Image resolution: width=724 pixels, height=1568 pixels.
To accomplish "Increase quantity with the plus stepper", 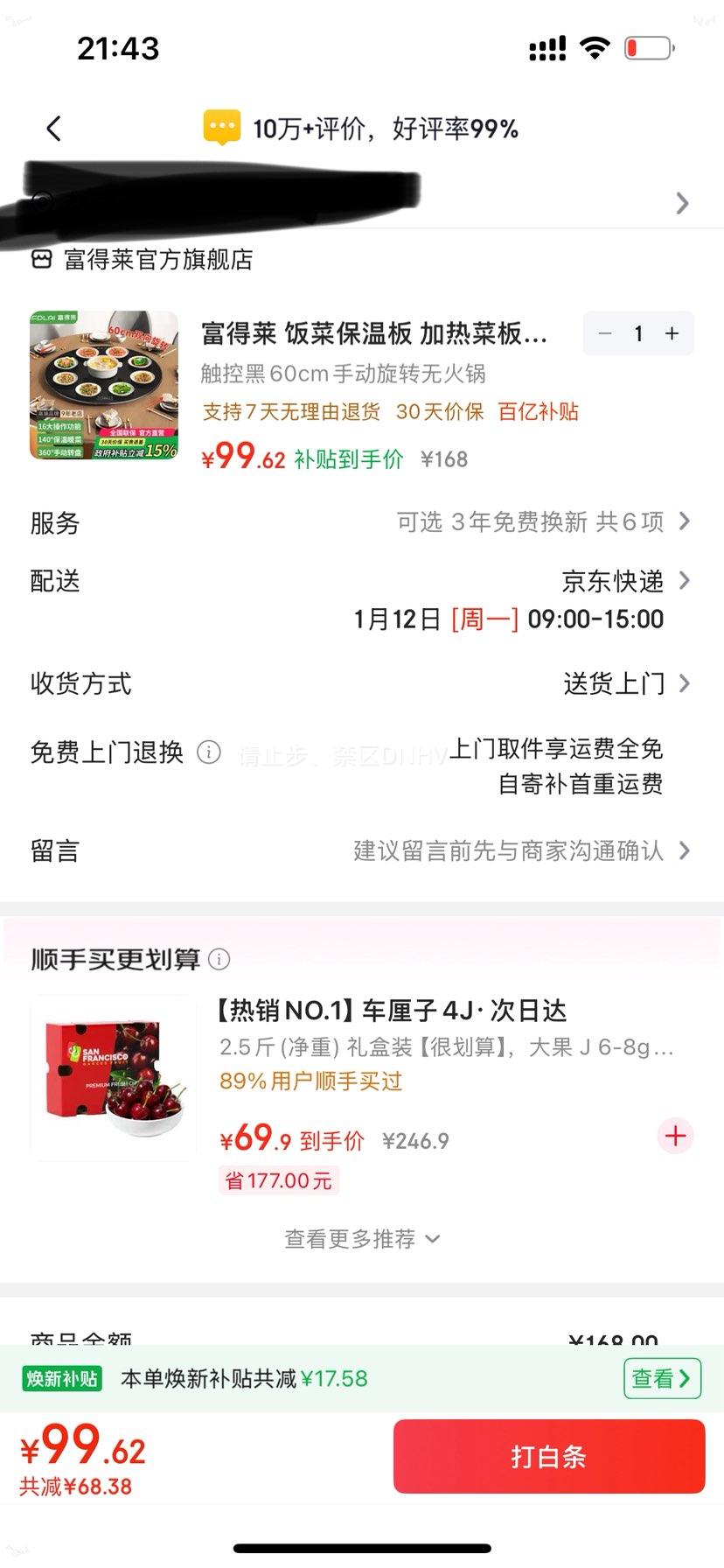I will tap(672, 333).
